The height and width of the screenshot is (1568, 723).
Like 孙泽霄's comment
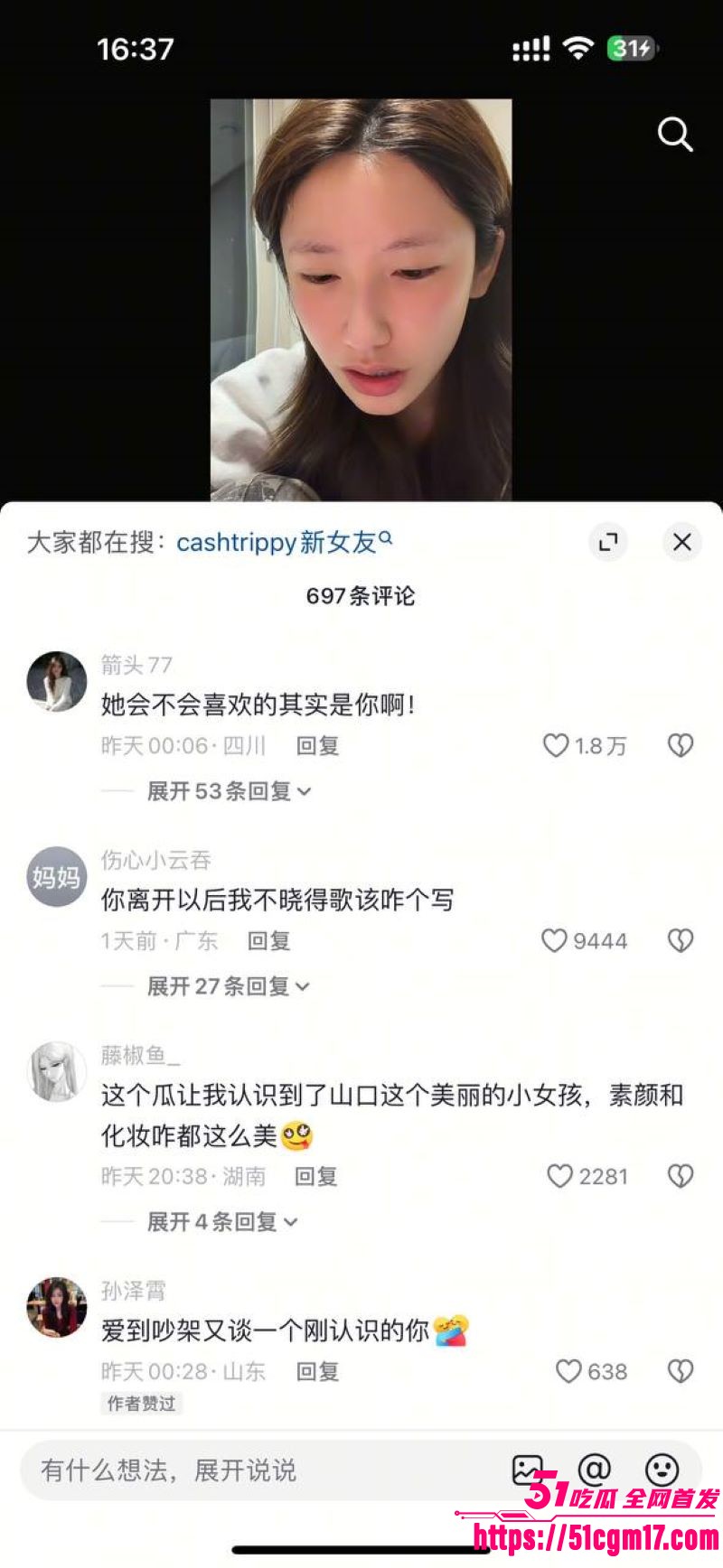point(568,1372)
